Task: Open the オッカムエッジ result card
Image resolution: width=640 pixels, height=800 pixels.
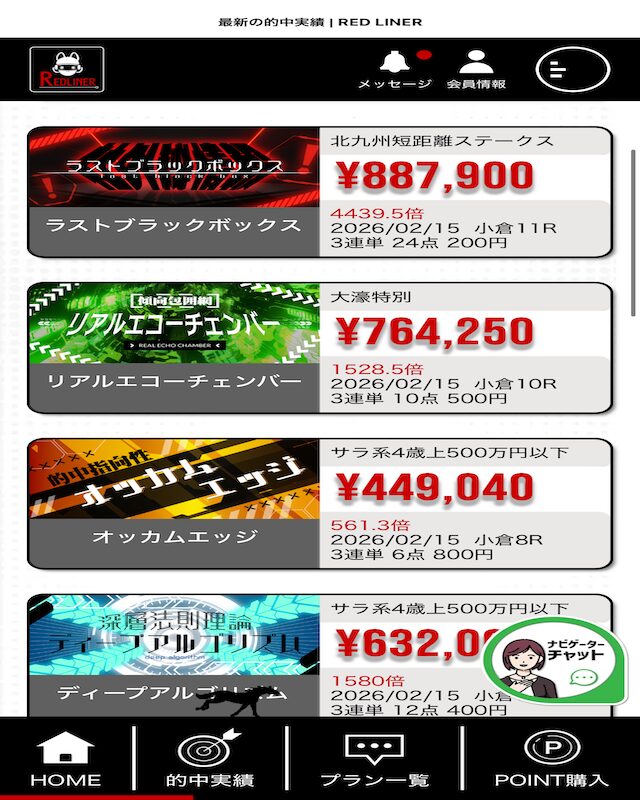Action: pyautogui.click(x=319, y=503)
